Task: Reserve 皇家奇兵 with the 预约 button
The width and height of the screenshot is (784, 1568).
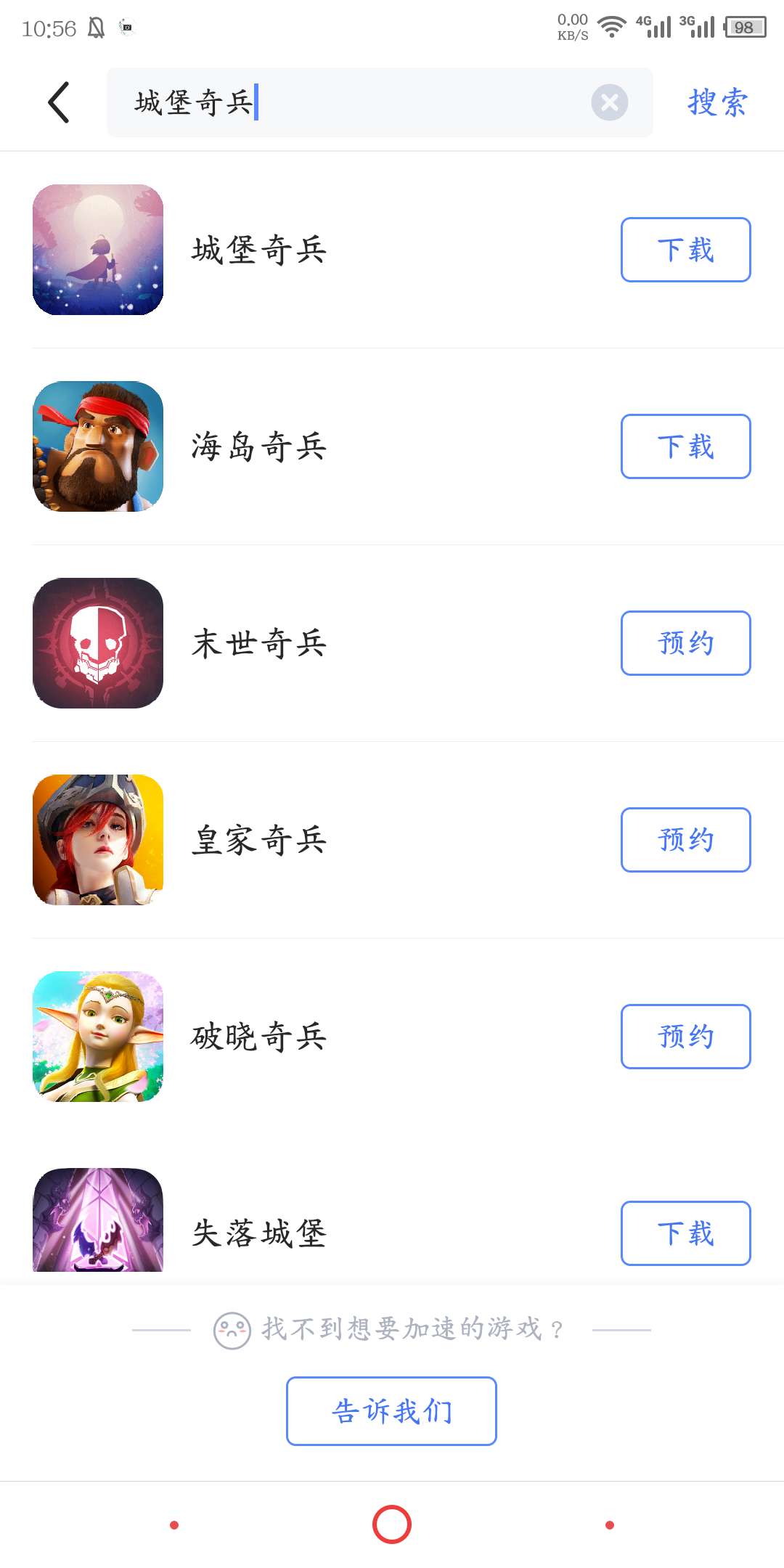Action: [x=685, y=840]
